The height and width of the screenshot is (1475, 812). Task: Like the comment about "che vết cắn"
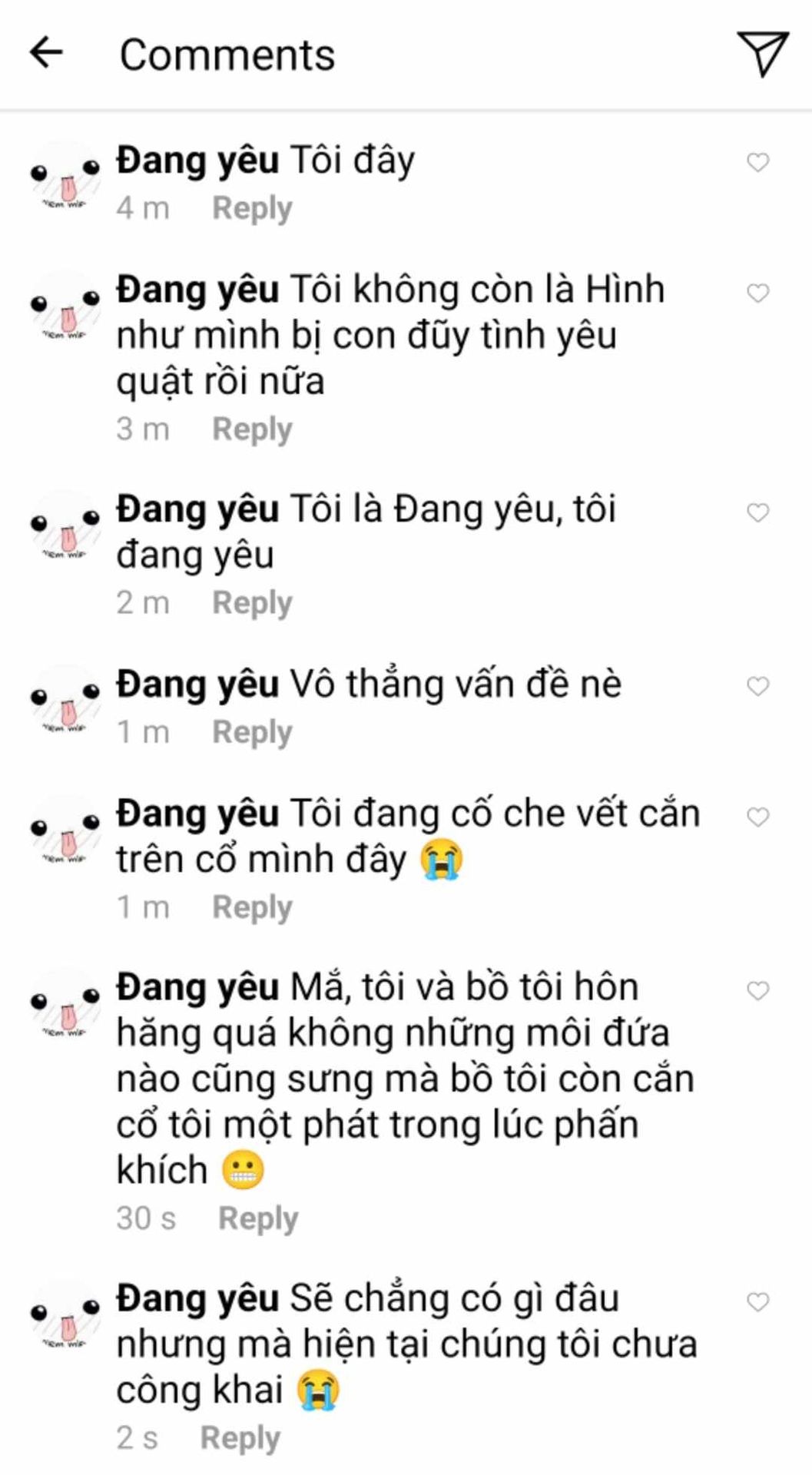(758, 817)
